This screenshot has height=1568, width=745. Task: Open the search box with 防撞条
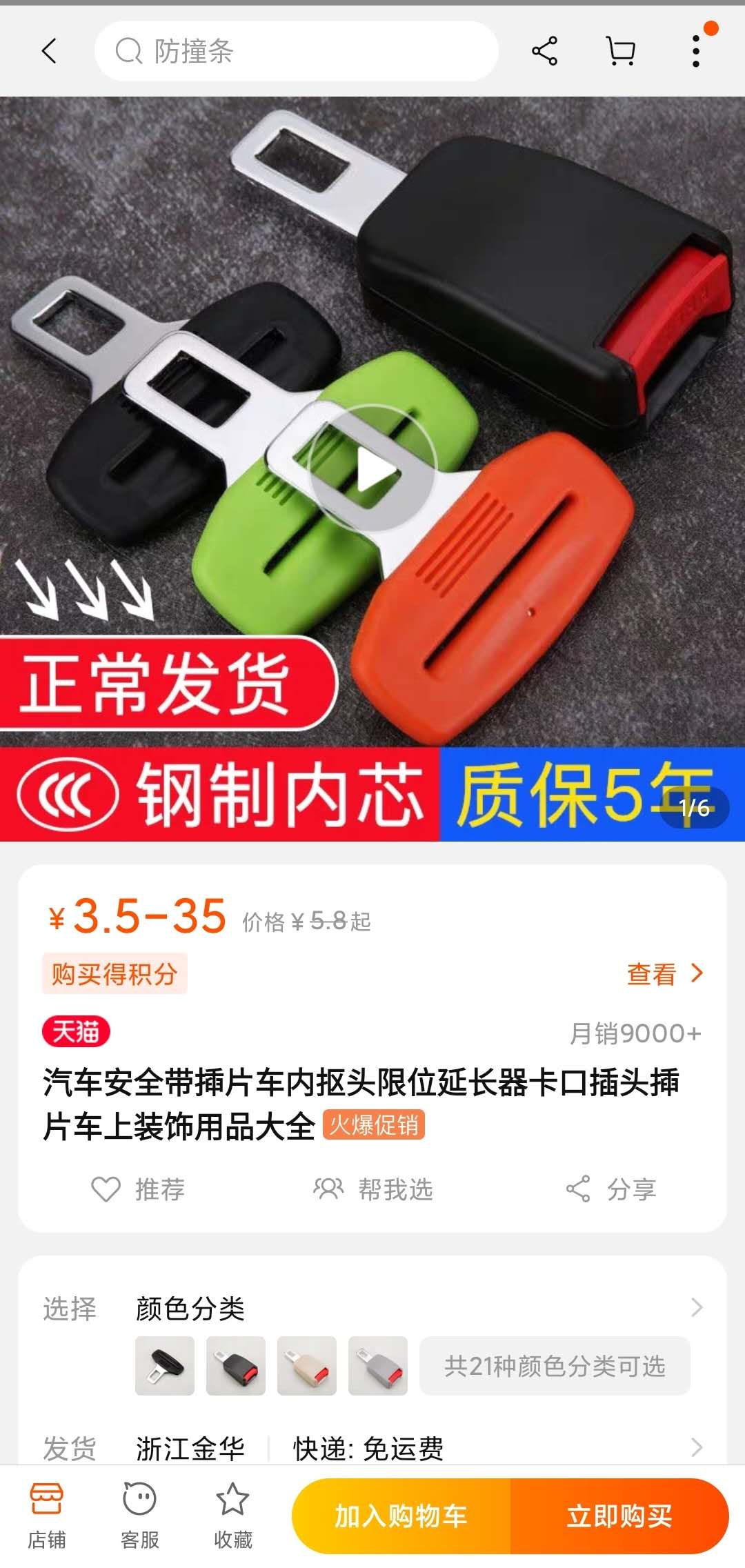[297, 51]
